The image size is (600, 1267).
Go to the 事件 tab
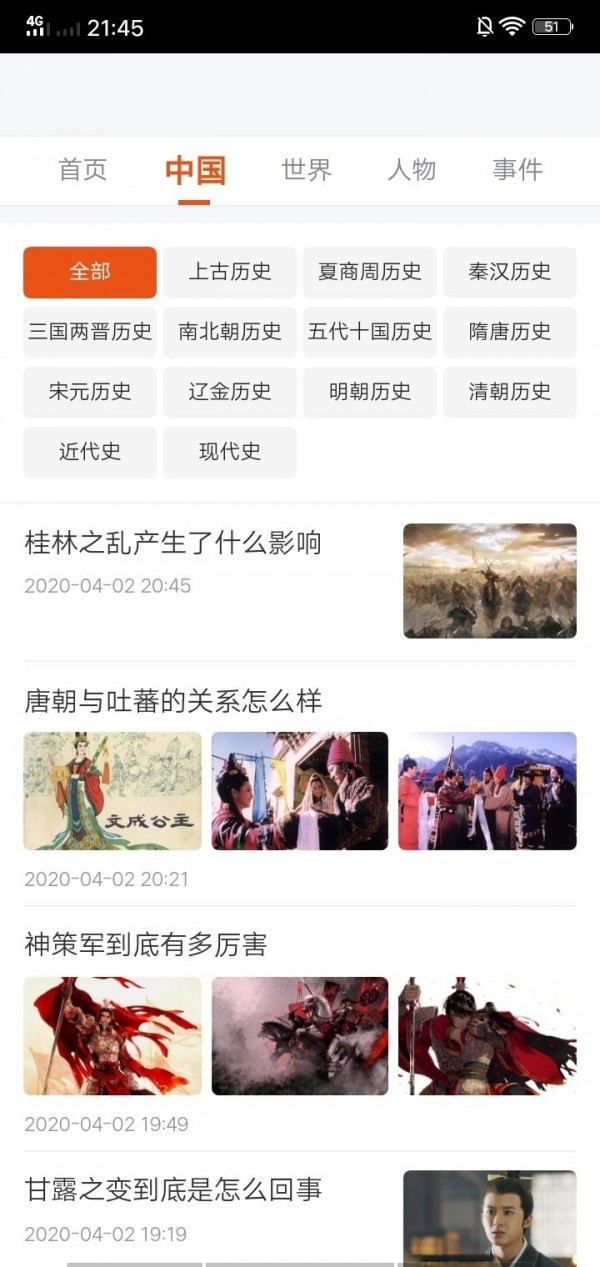coord(517,170)
